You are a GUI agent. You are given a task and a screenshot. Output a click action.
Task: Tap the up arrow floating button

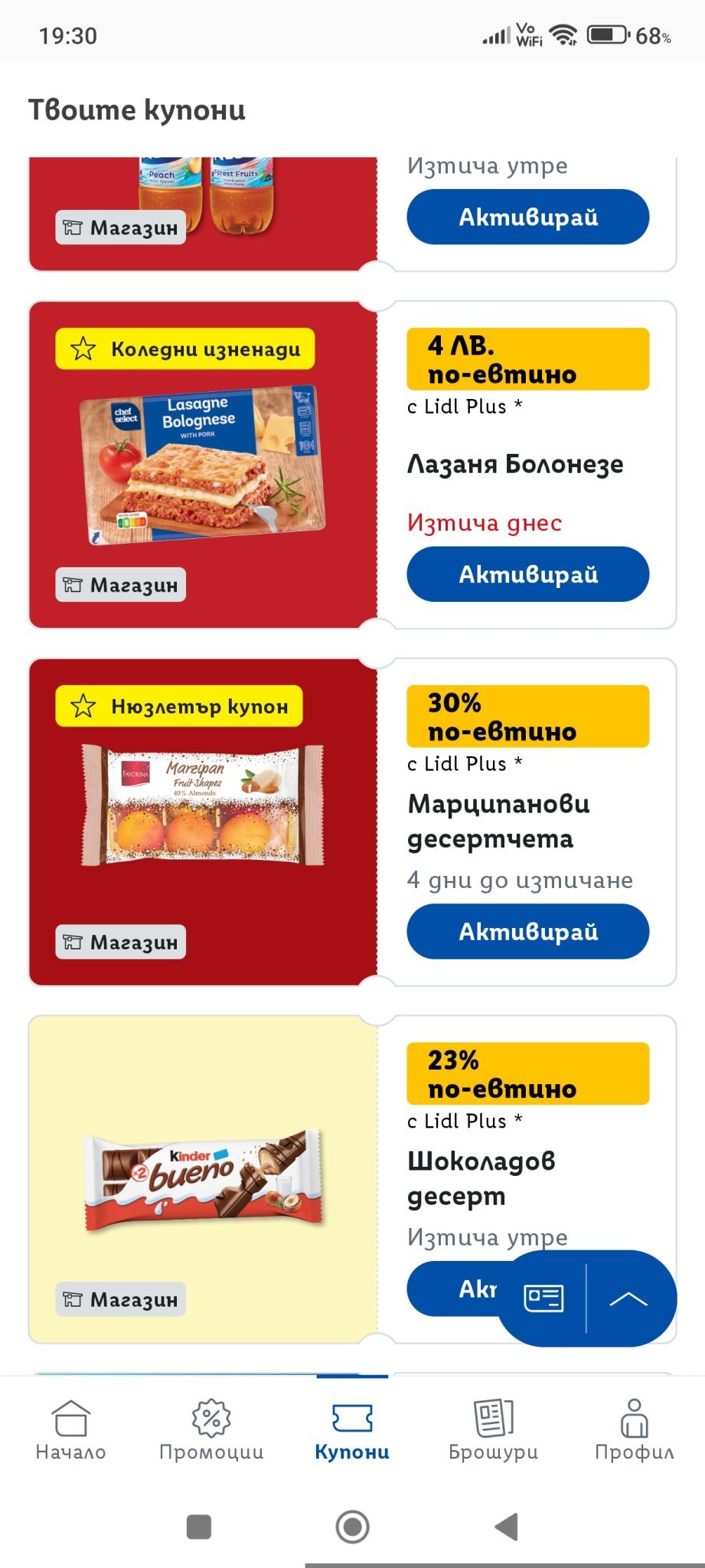[628, 1298]
